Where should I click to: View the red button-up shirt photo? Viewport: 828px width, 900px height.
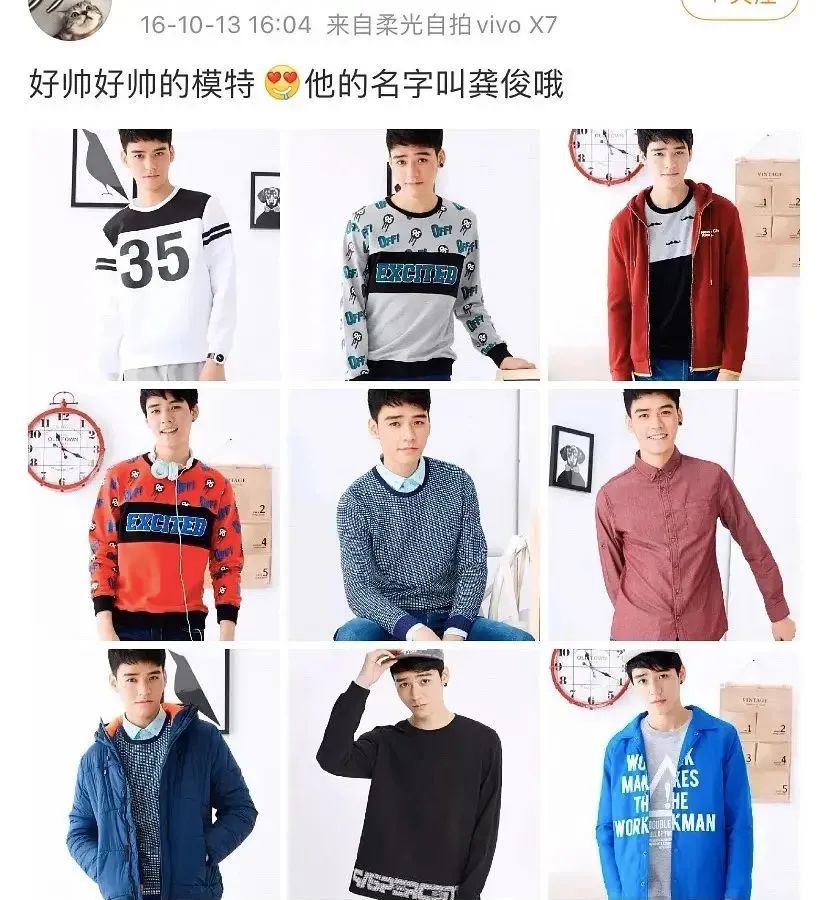[673, 515]
